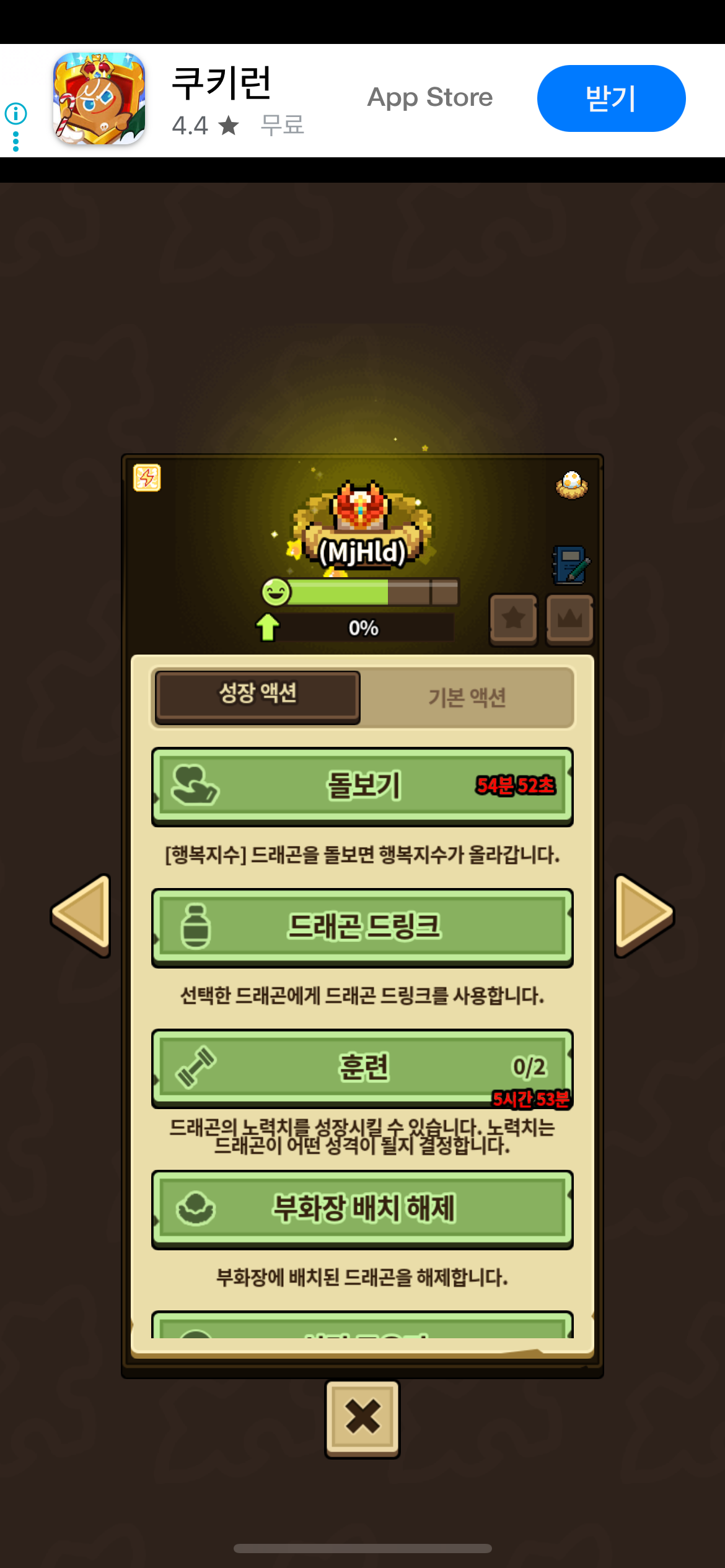Tap the 받기 button in the ad
The height and width of the screenshot is (1568, 725).
pos(611,98)
